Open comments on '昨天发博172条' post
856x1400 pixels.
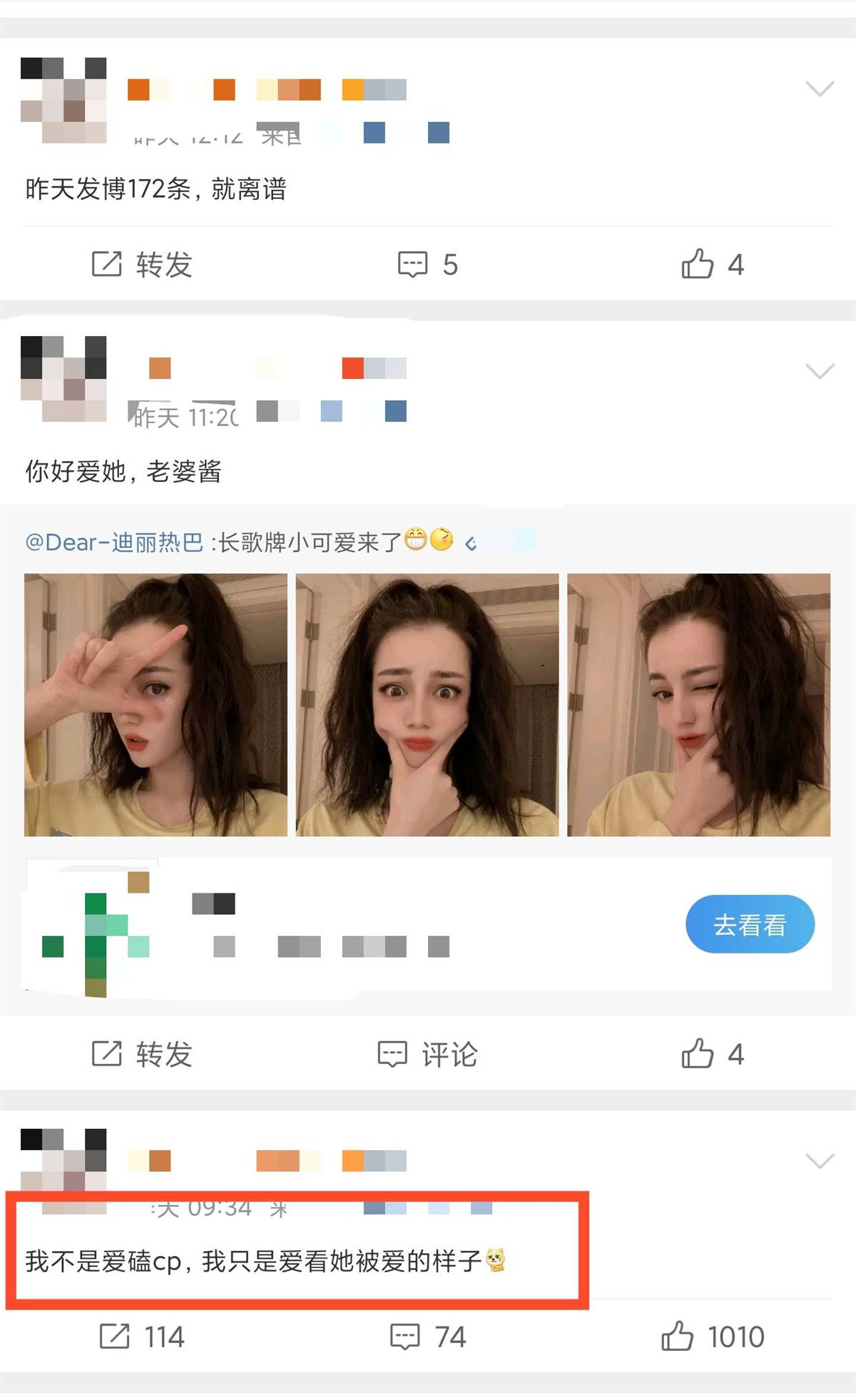pos(427,265)
